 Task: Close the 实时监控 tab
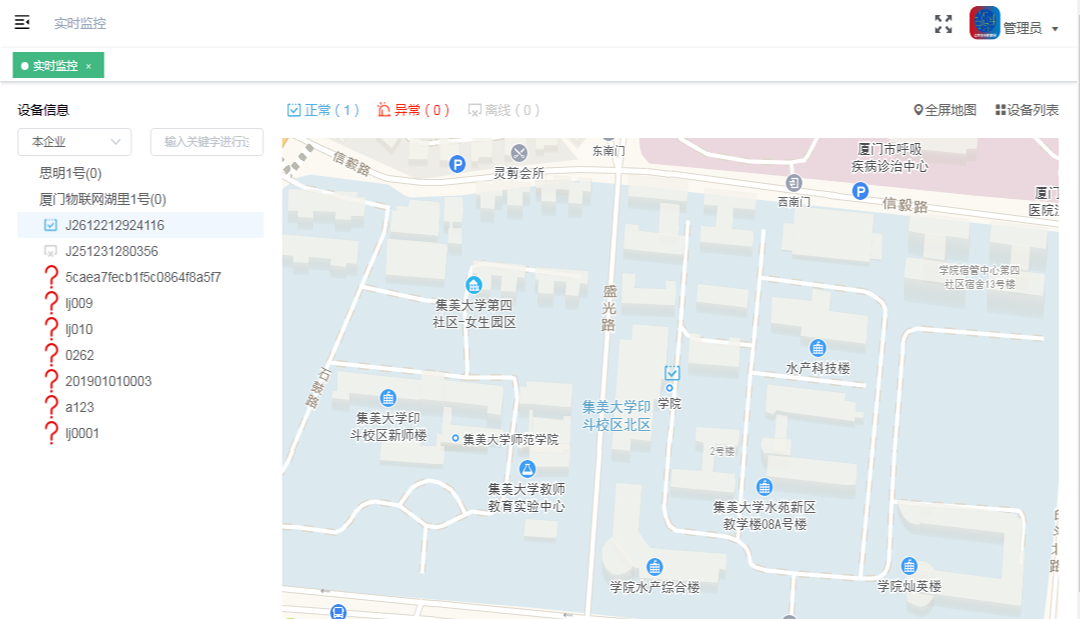88,66
